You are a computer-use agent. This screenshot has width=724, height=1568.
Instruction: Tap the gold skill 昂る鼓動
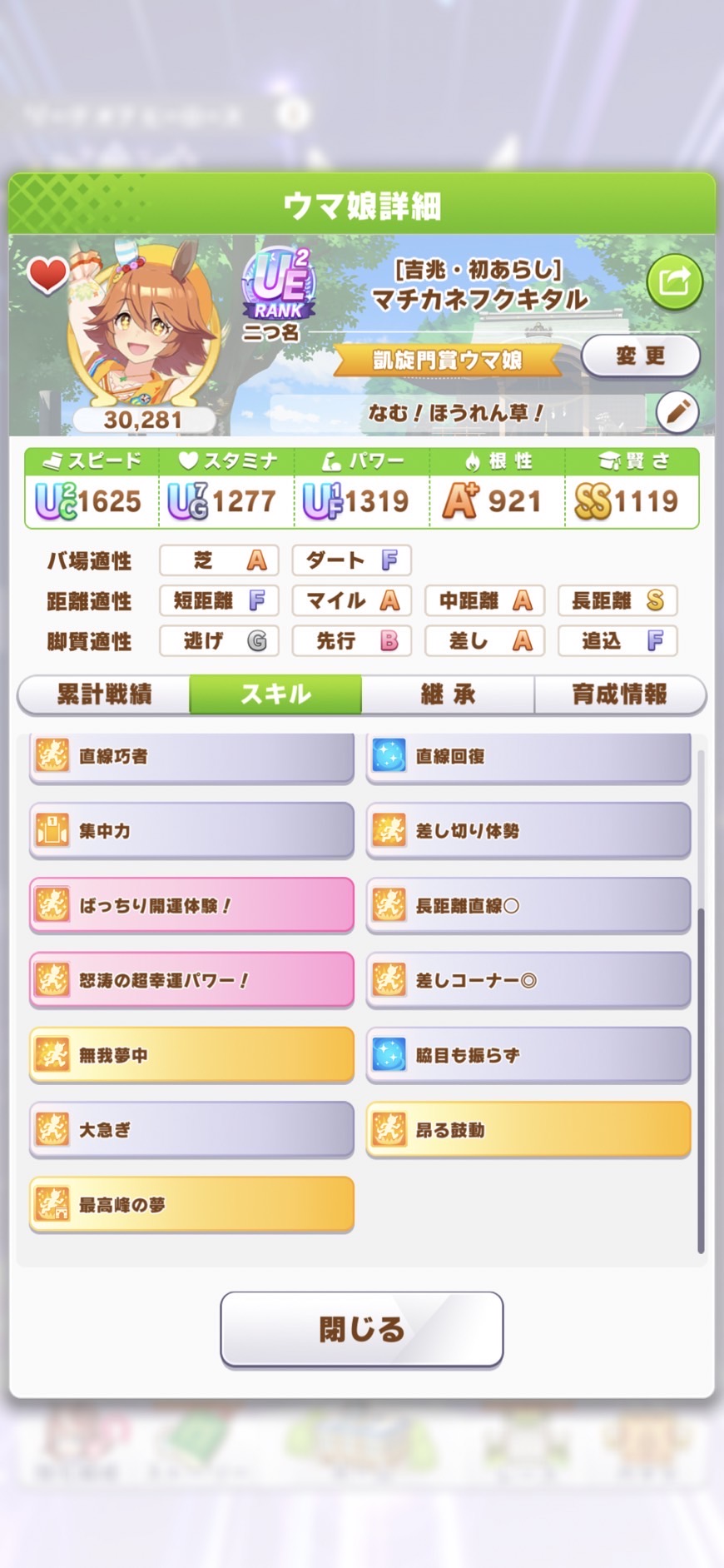528,1130
